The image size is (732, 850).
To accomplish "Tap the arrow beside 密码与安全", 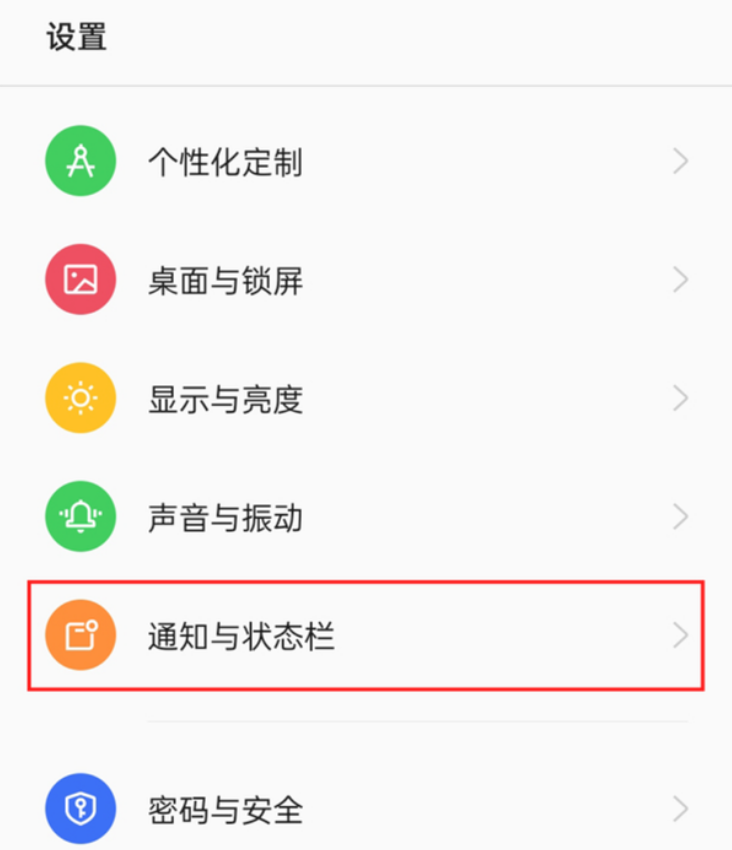I will [681, 809].
